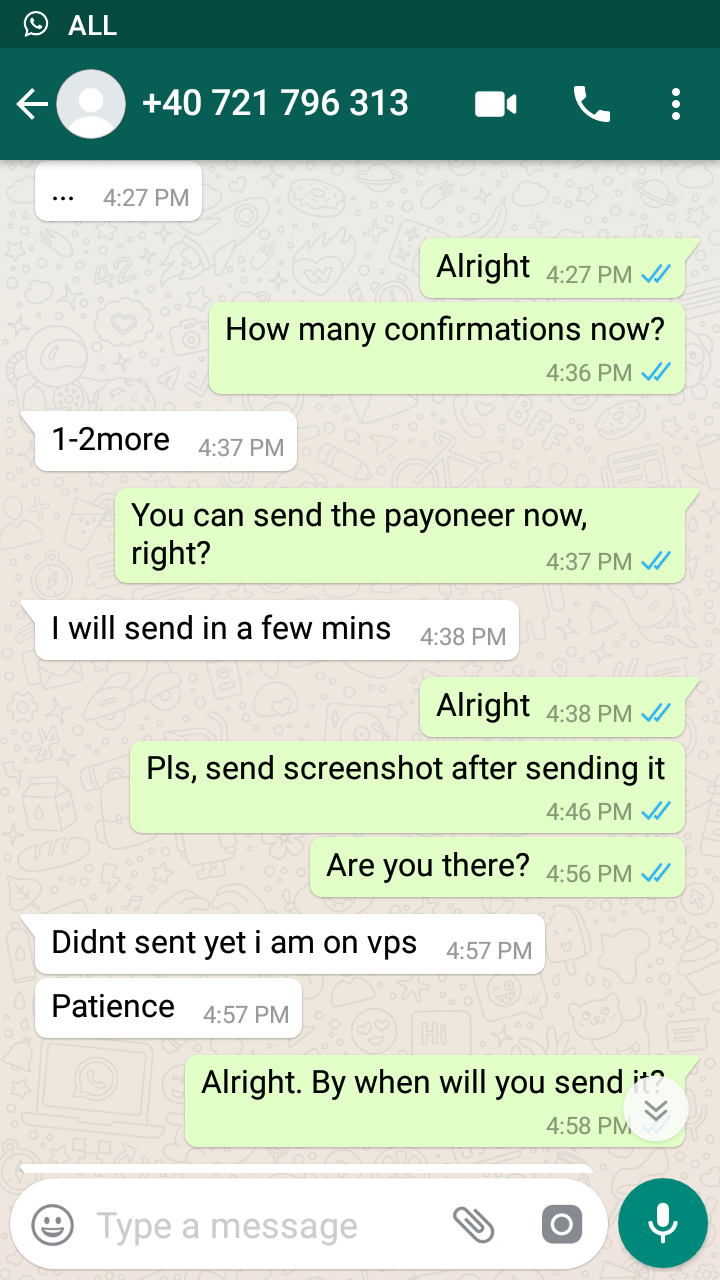Screen dimensions: 720x1280
Task: Go back to the chats list
Action: click(32, 104)
